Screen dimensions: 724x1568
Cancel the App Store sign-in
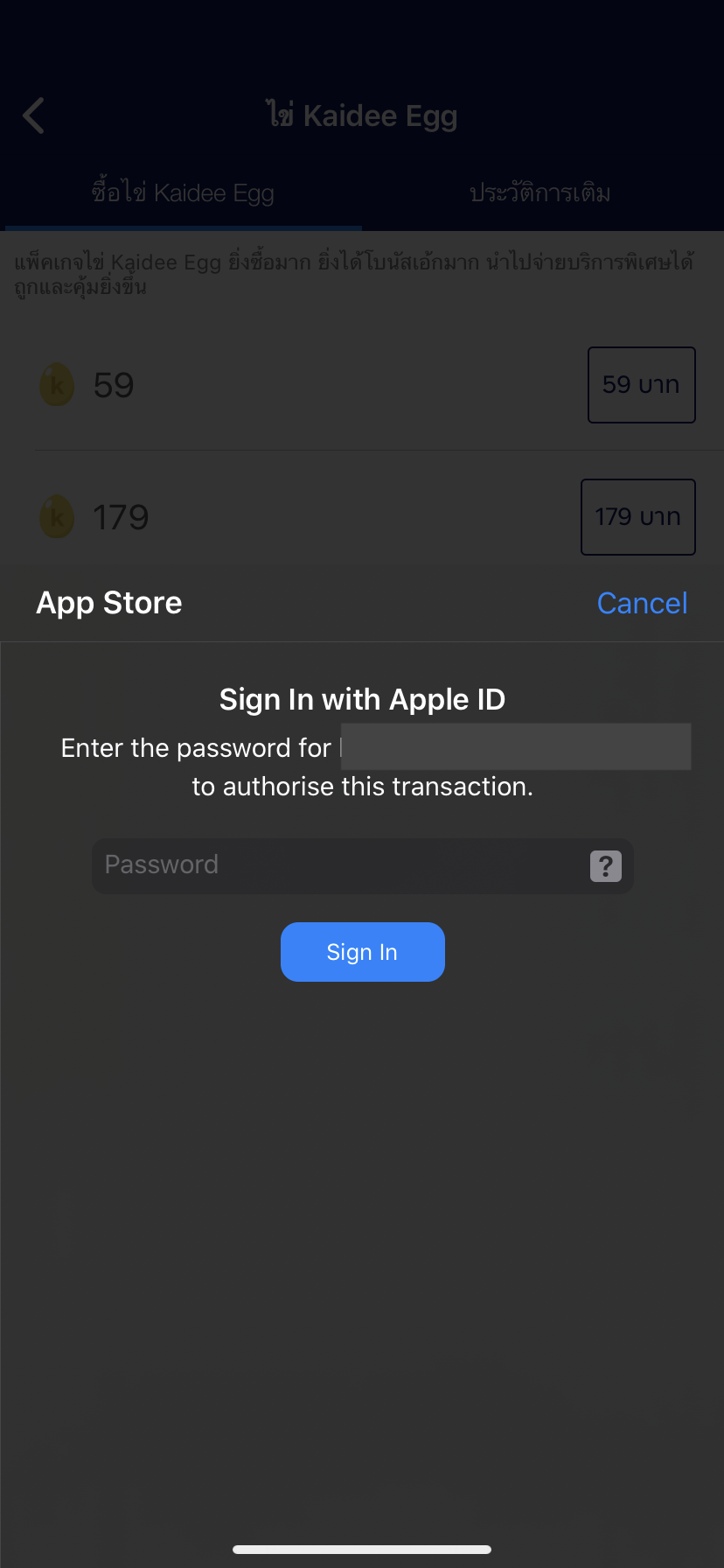[x=642, y=603]
